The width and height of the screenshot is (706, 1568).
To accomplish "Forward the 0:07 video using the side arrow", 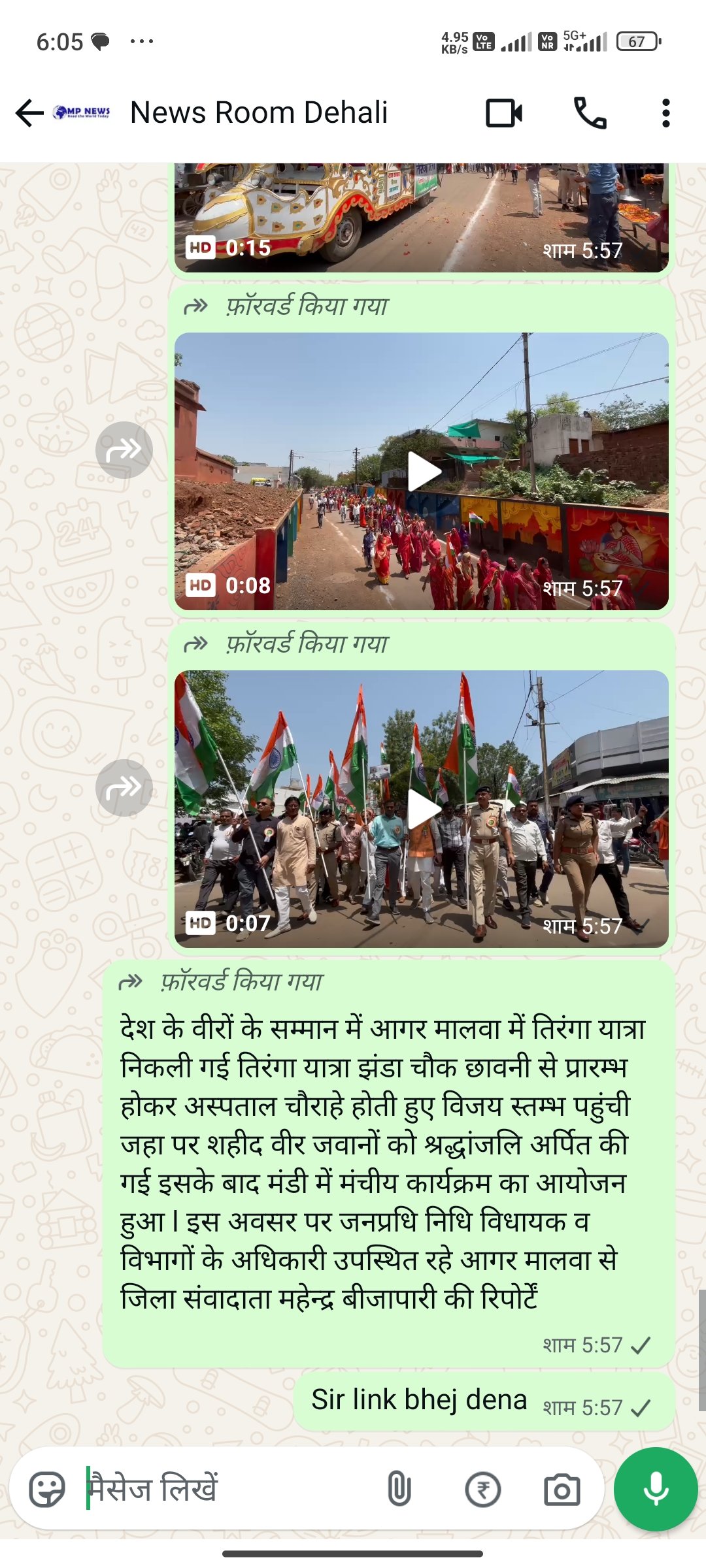I will pyautogui.click(x=124, y=788).
